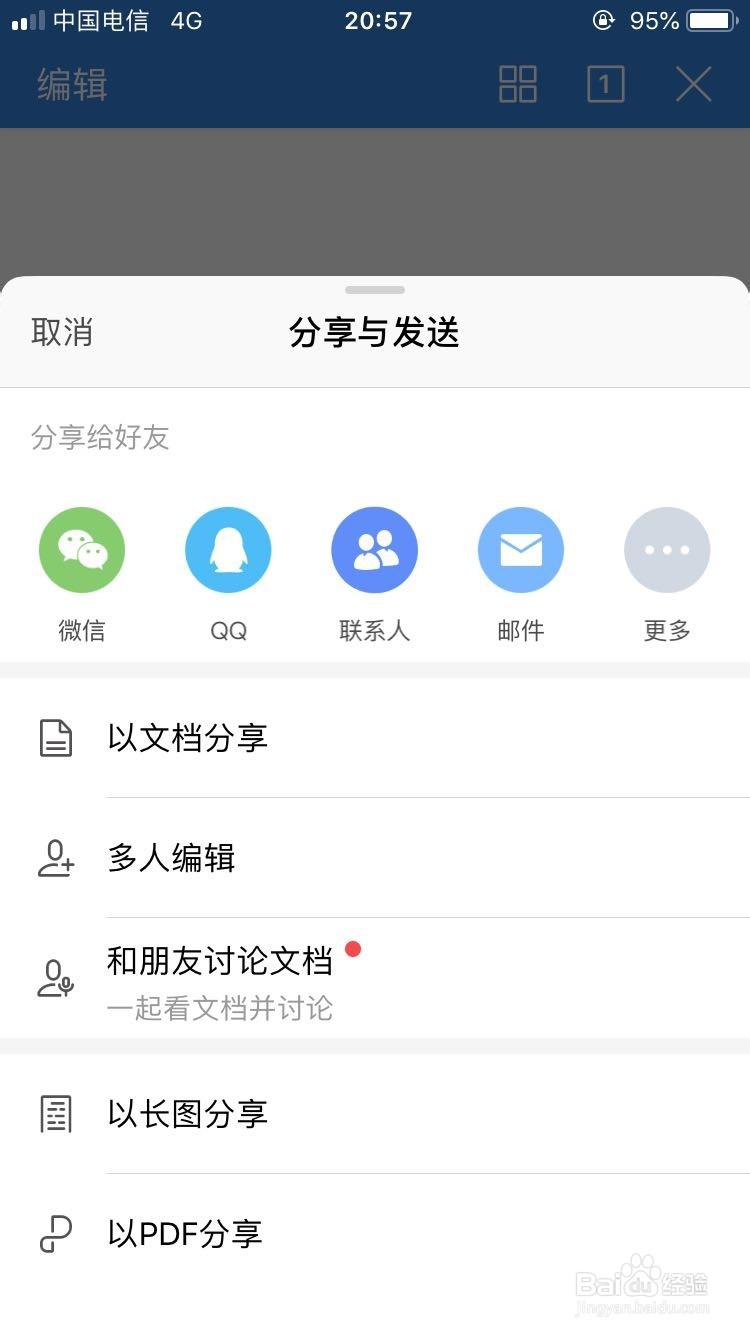Viewport: 750px width, 1334px height.
Task: Close the document with the X icon
Action: click(693, 84)
